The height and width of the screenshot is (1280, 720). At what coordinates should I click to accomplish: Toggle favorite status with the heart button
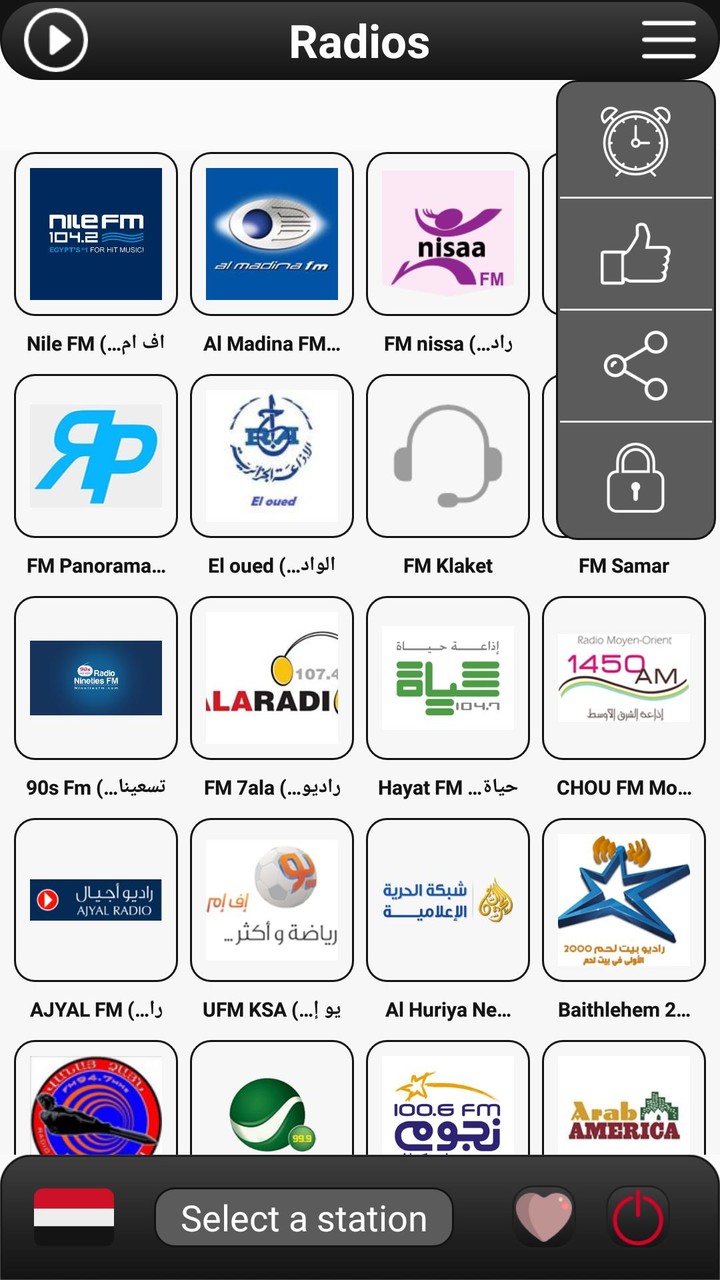pos(545,1216)
